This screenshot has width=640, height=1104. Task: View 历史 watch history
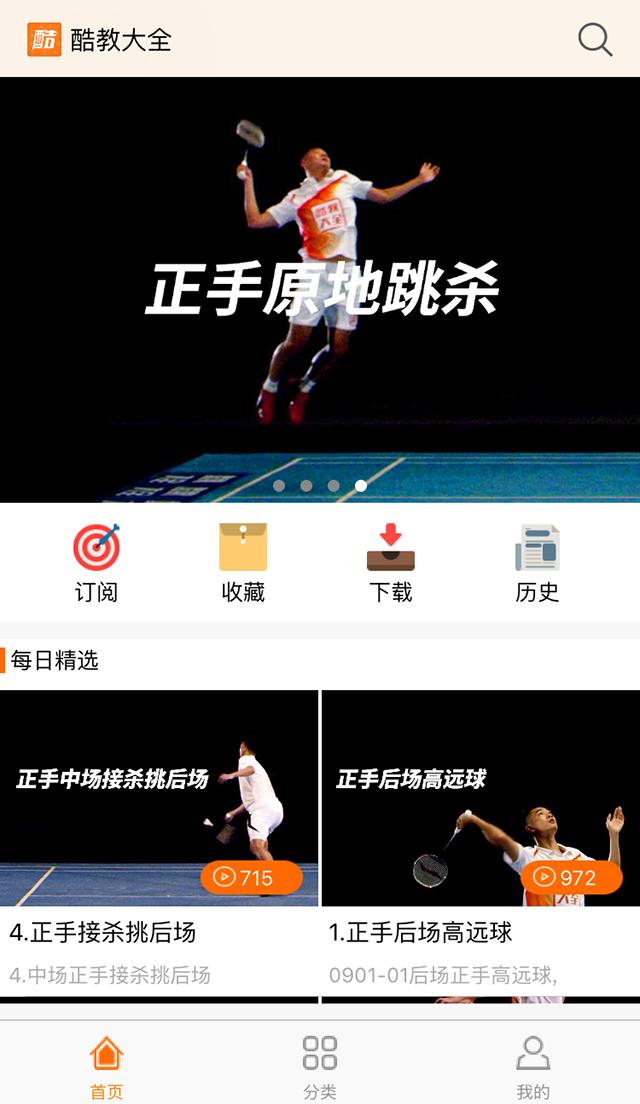coord(537,563)
